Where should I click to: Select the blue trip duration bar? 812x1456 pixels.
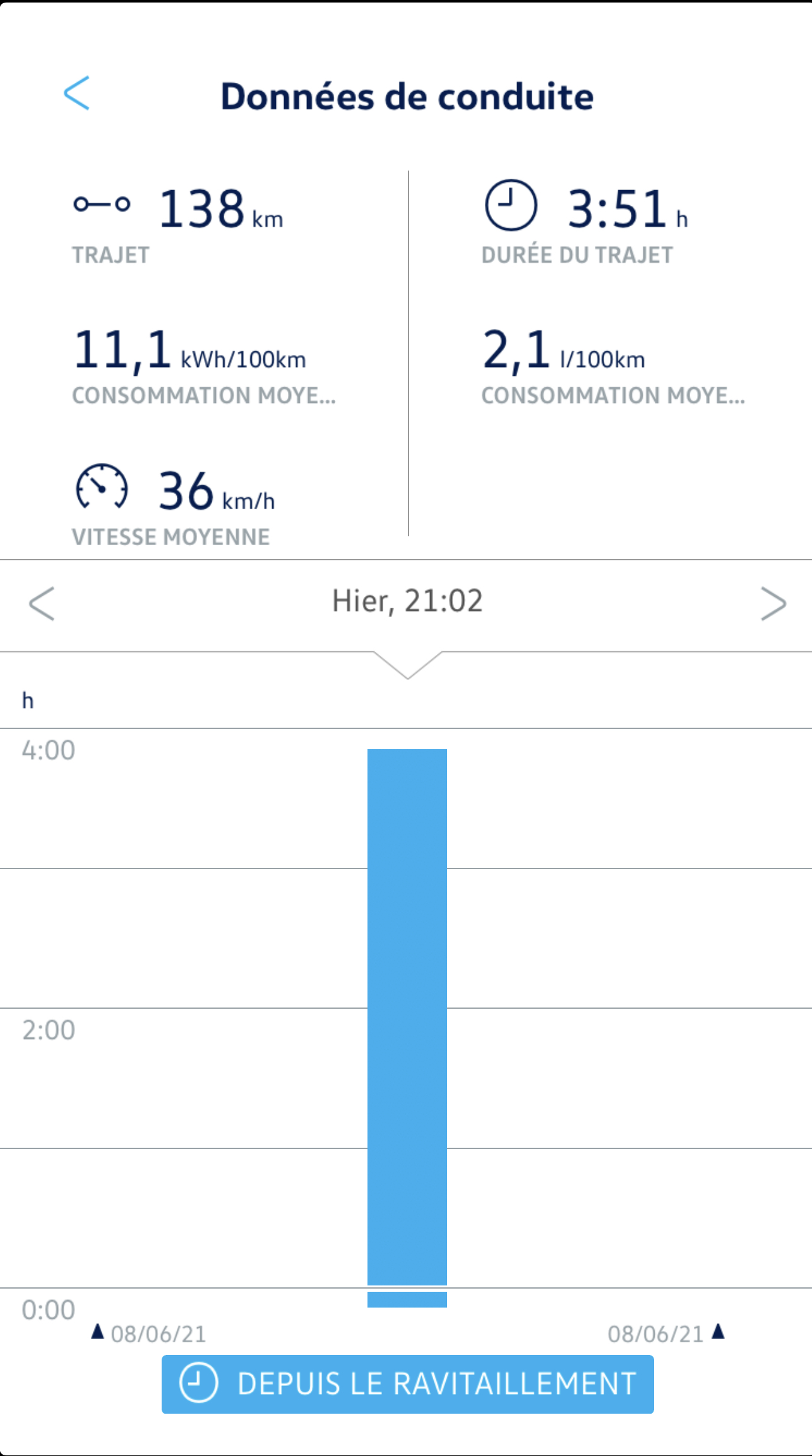407,1017
